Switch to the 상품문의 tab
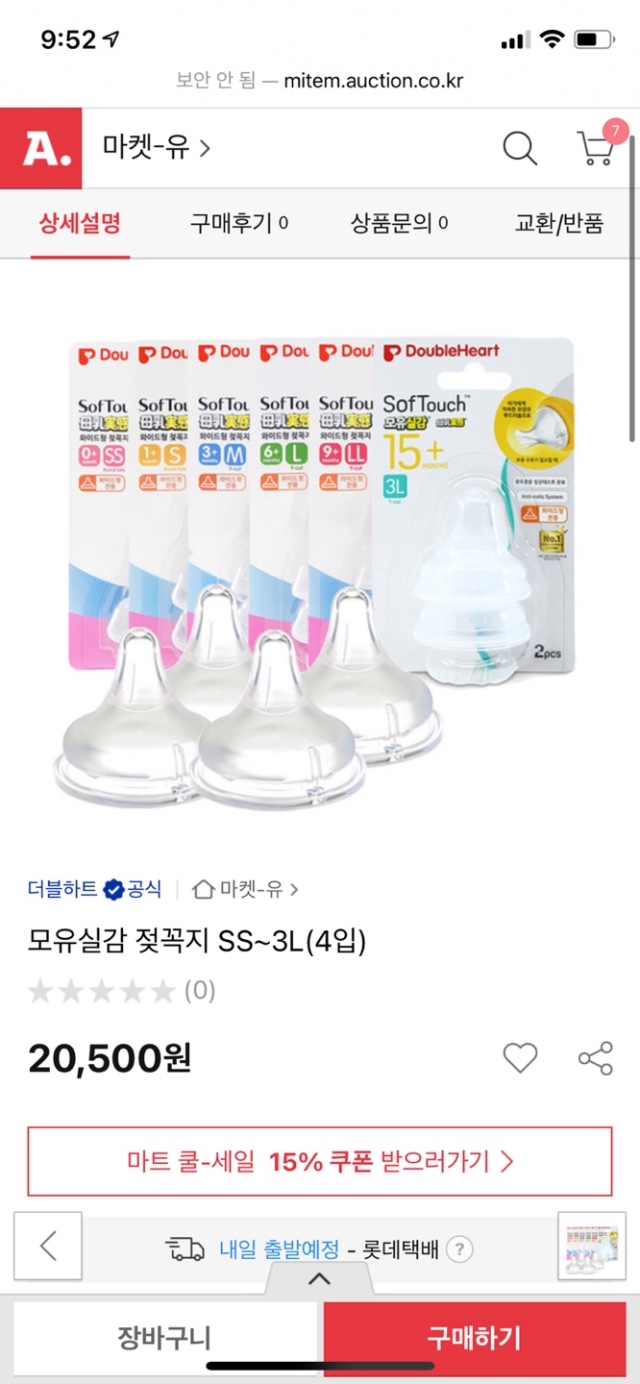The width and height of the screenshot is (640, 1384). point(399,222)
